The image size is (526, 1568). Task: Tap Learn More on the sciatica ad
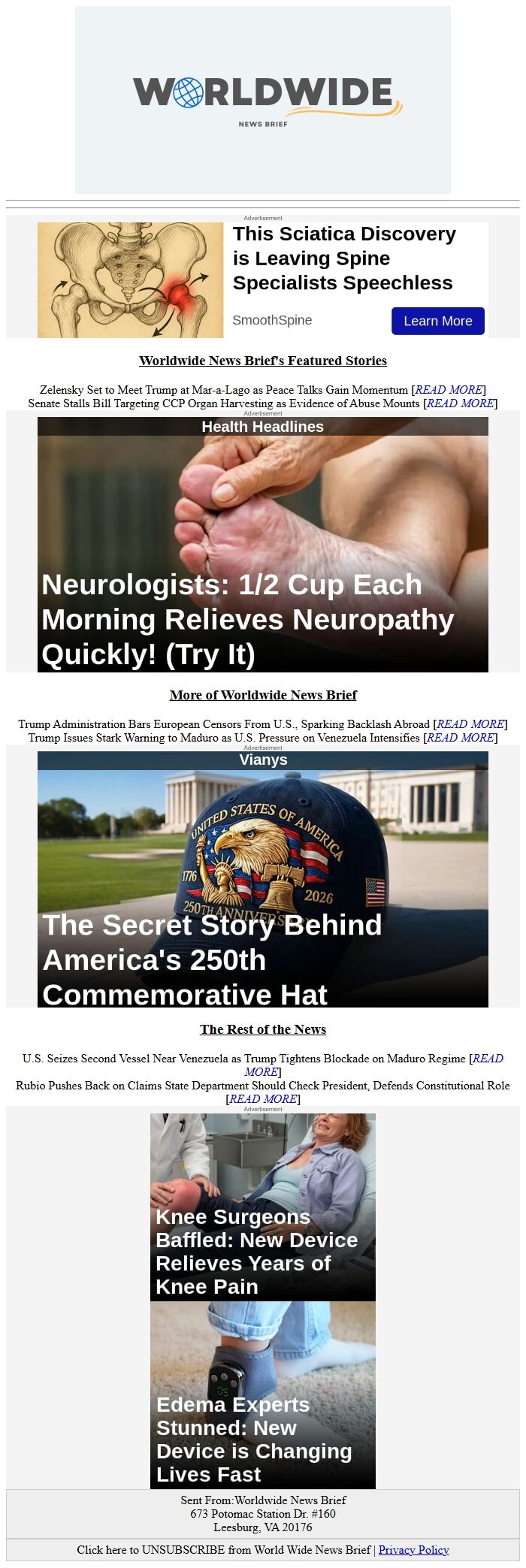click(x=437, y=321)
